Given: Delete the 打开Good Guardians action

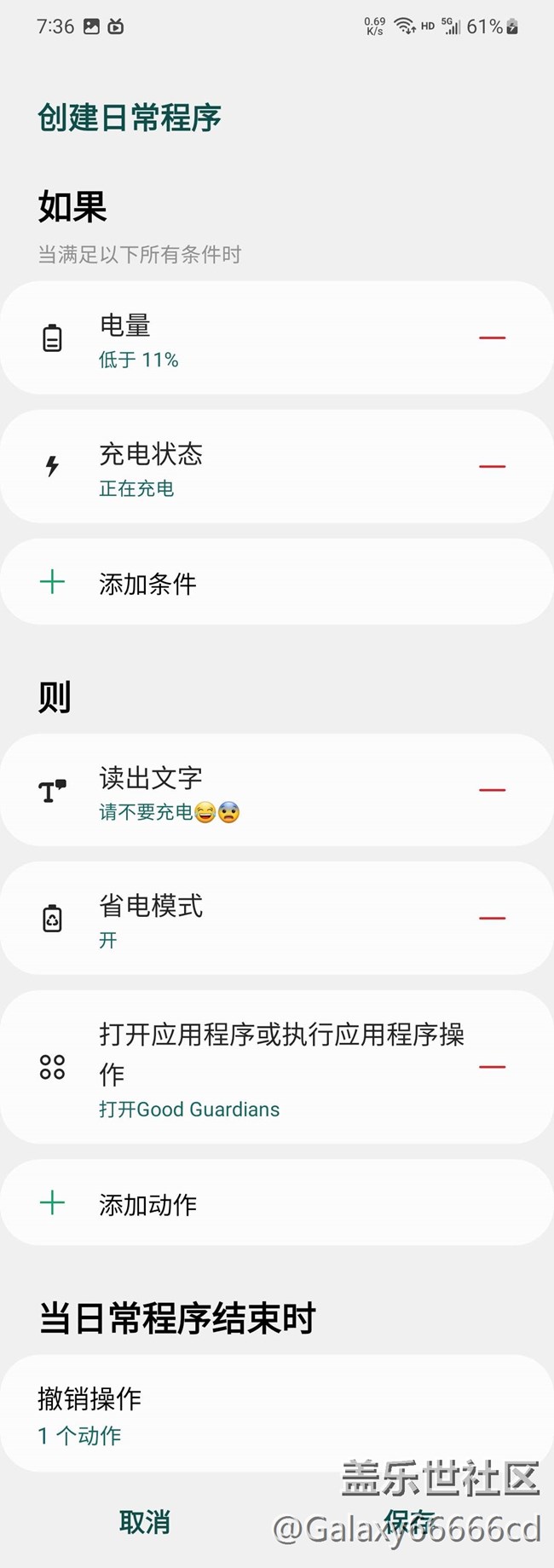Looking at the screenshot, I should pos(492,1067).
